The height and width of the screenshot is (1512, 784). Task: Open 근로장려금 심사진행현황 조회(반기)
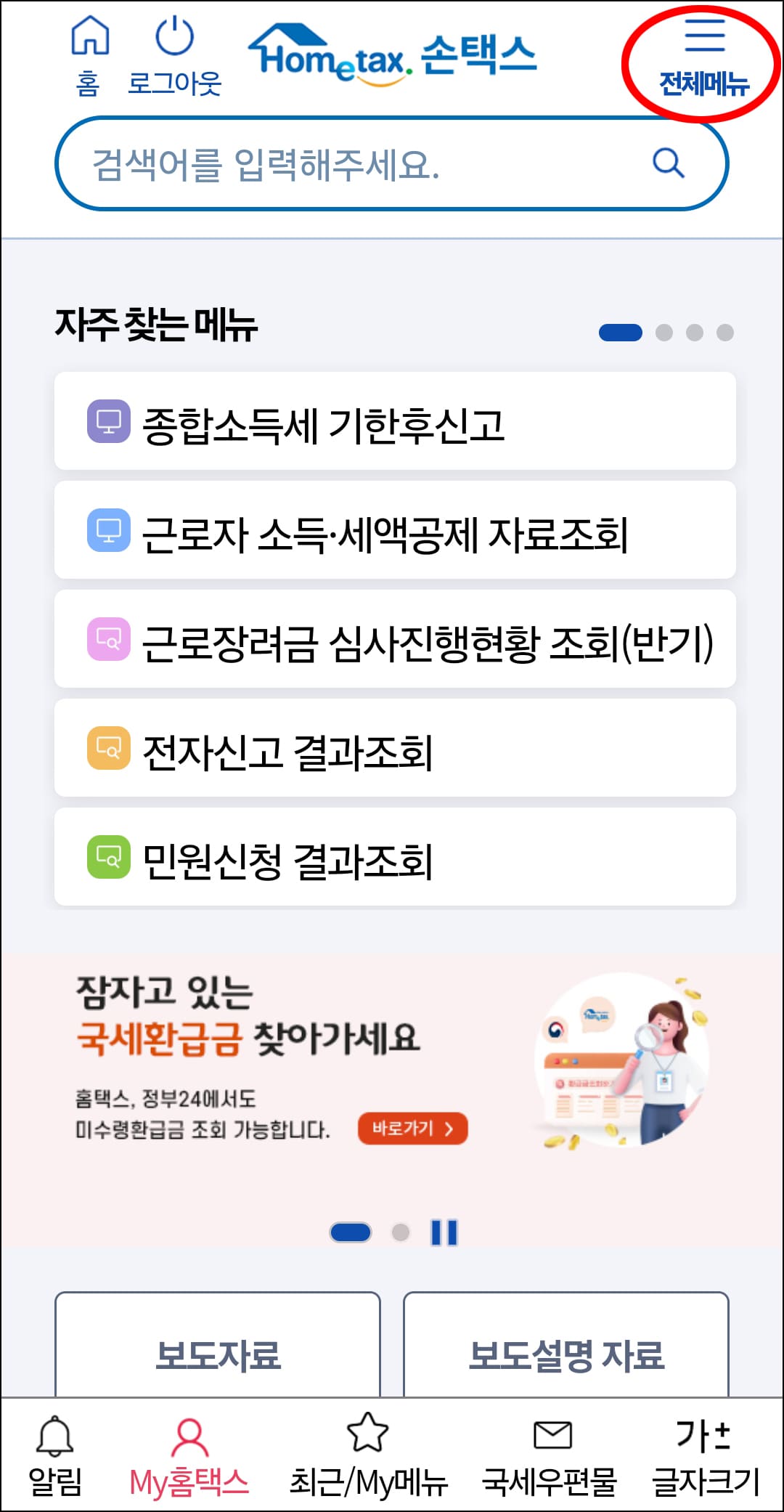392,638
